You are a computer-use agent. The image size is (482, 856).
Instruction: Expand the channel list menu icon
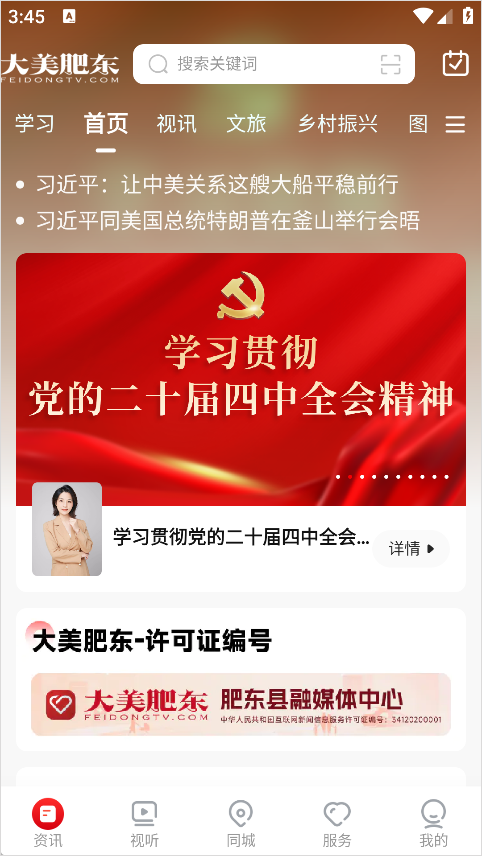(455, 124)
